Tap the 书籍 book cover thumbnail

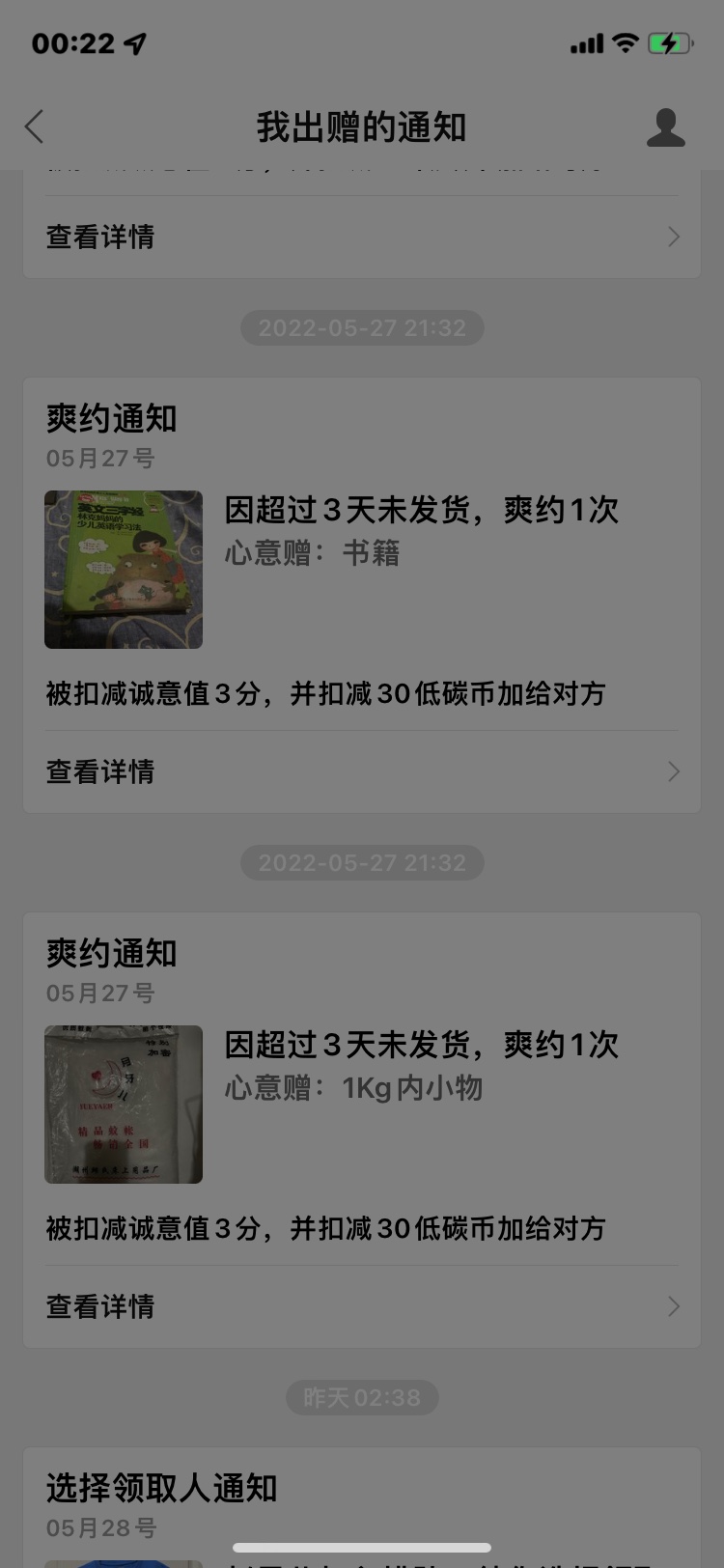point(124,570)
